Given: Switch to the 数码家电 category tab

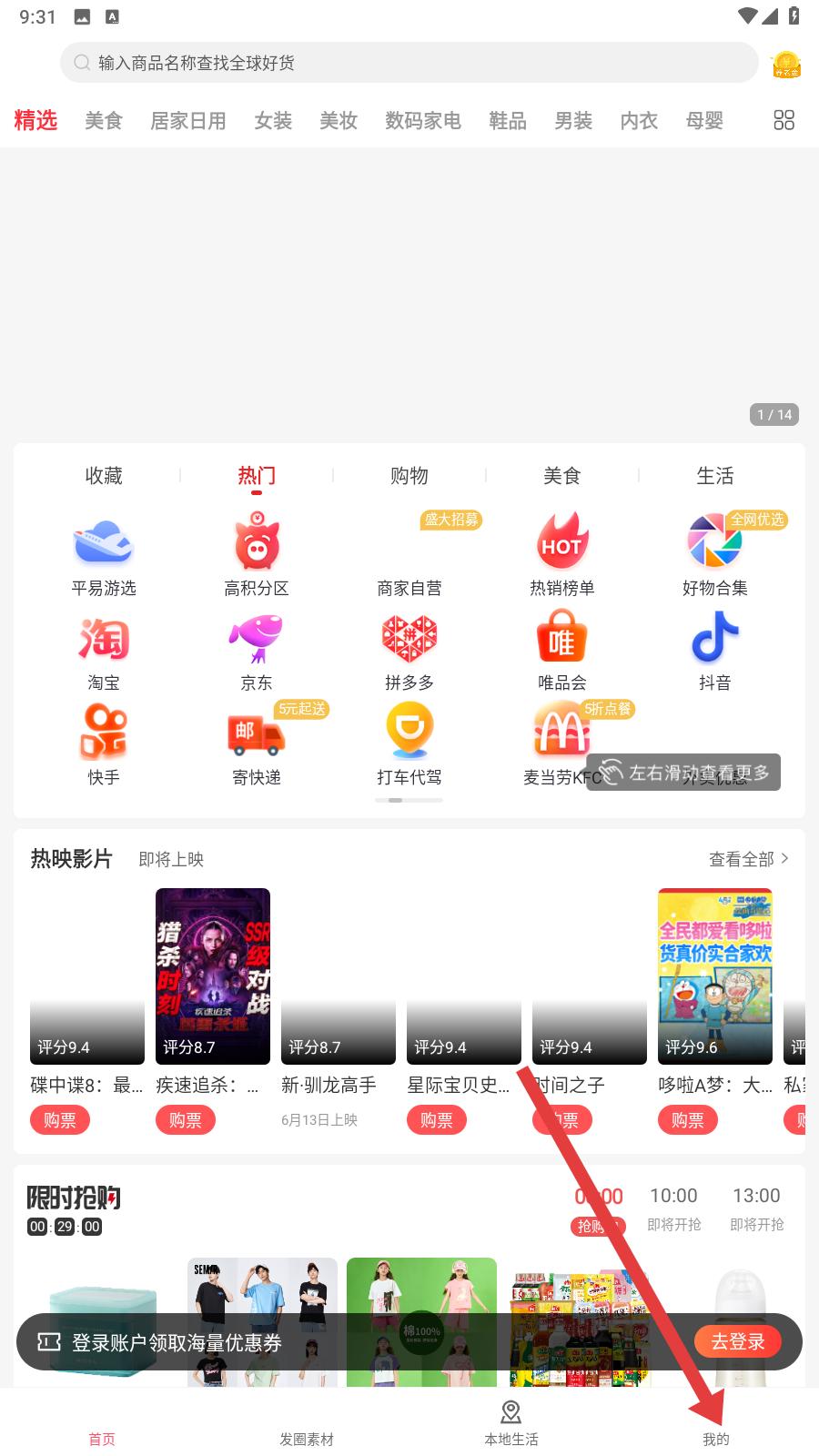Looking at the screenshot, I should pyautogui.click(x=423, y=120).
